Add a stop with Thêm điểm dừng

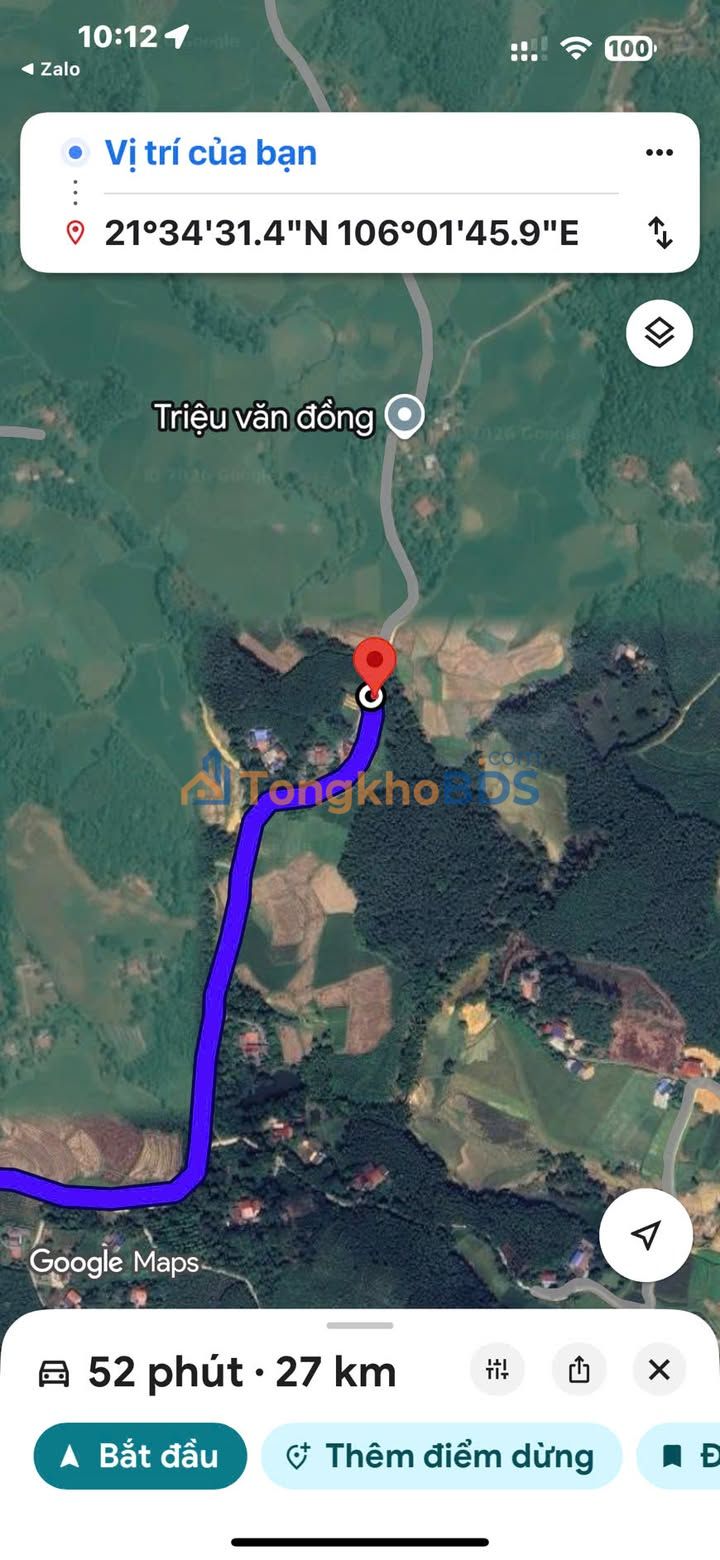coord(441,1456)
